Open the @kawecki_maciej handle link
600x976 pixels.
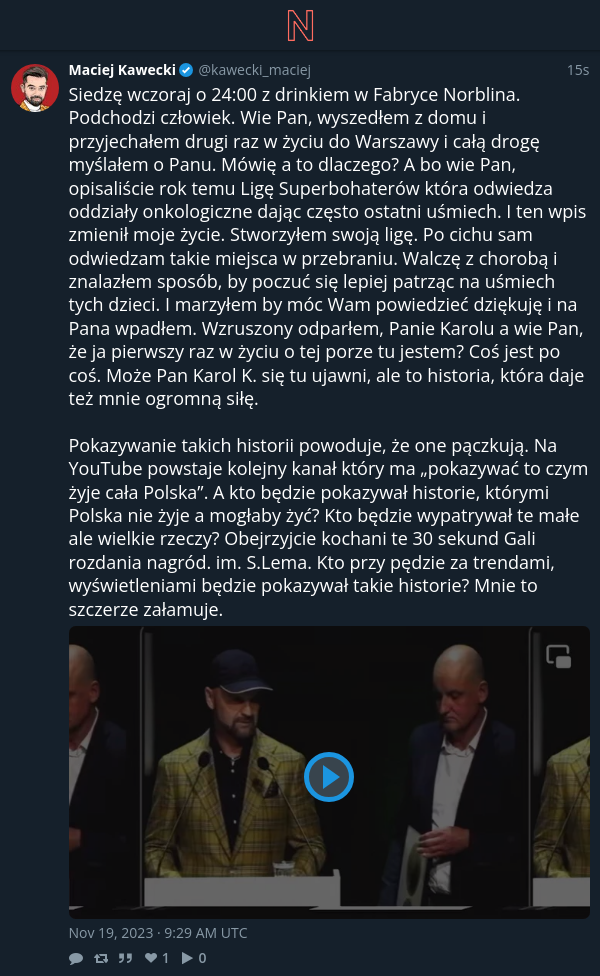(254, 70)
